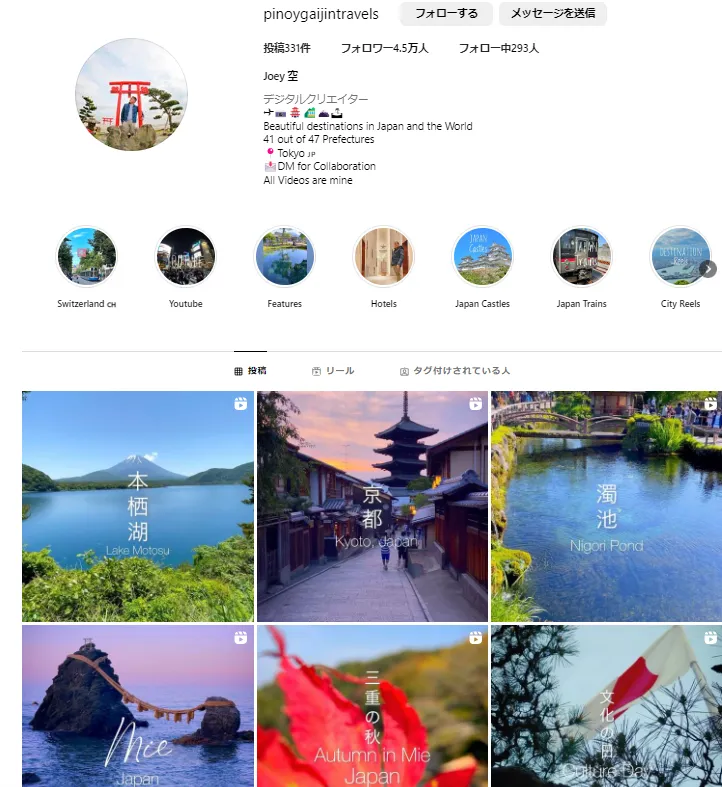View the follower count フォロワー4.5万人

(384, 48)
